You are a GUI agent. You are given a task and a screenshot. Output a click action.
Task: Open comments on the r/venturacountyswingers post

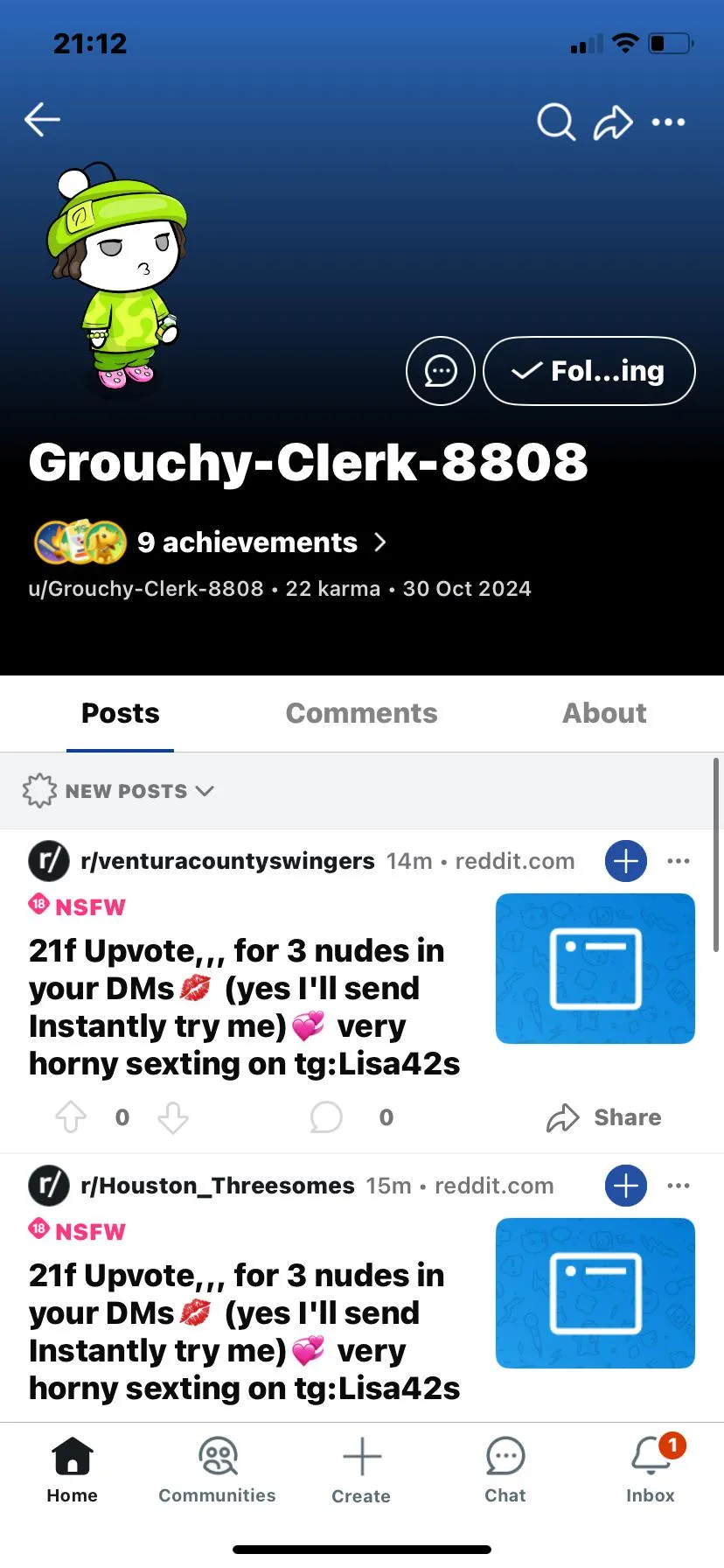326,1117
